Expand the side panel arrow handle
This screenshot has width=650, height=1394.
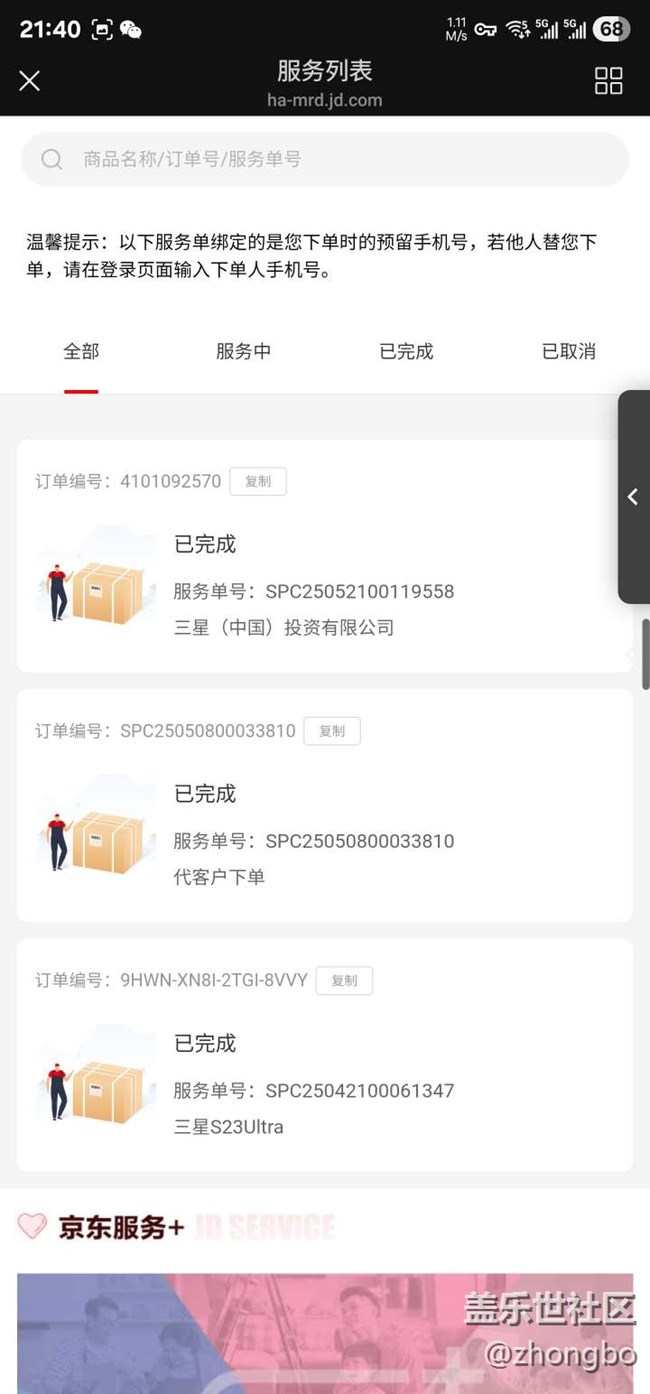634,497
